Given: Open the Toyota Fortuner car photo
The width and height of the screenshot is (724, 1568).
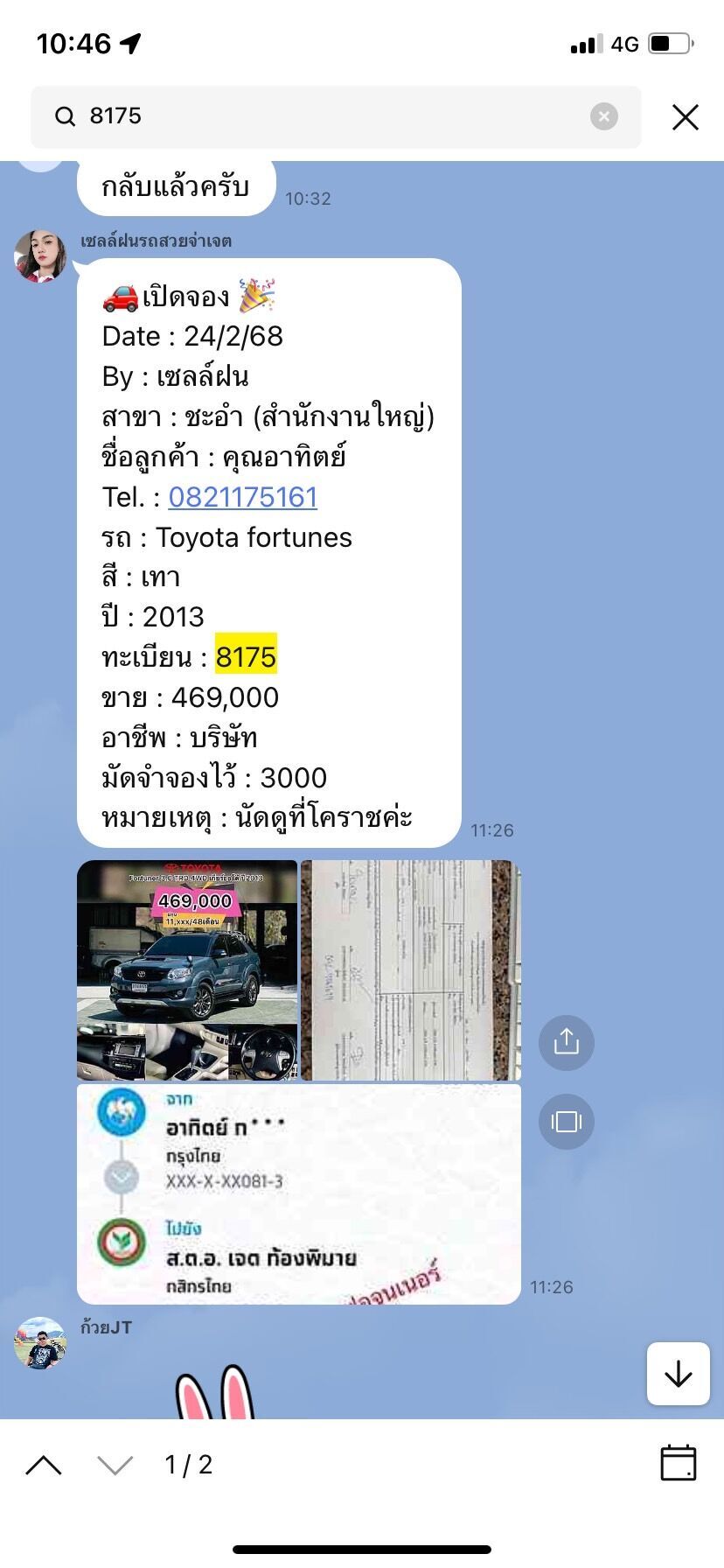Looking at the screenshot, I should pyautogui.click(x=187, y=970).
